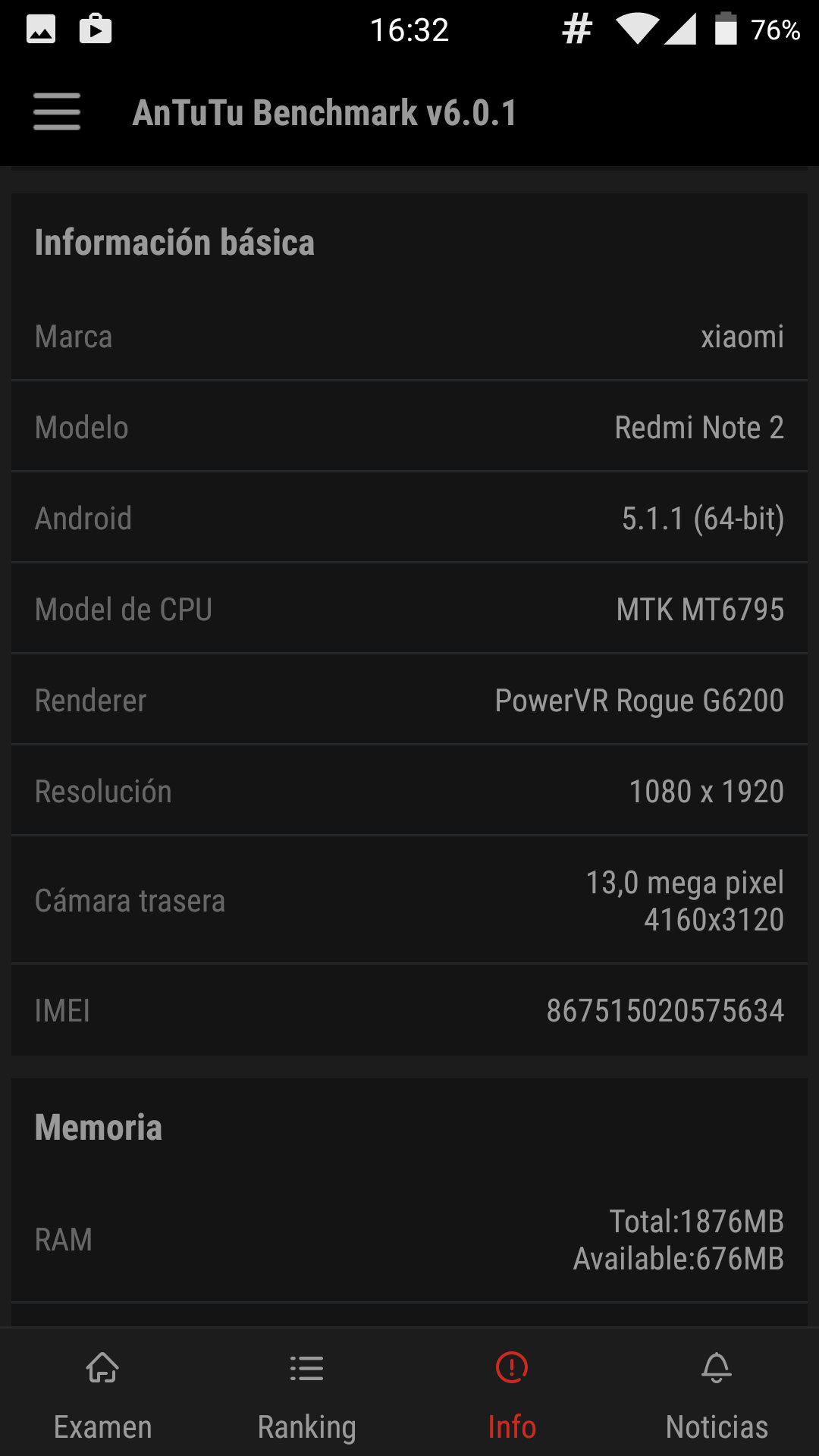Open the Noticias tab
This screenshot has width=819, height=1456.
[x=717, y=1394]
